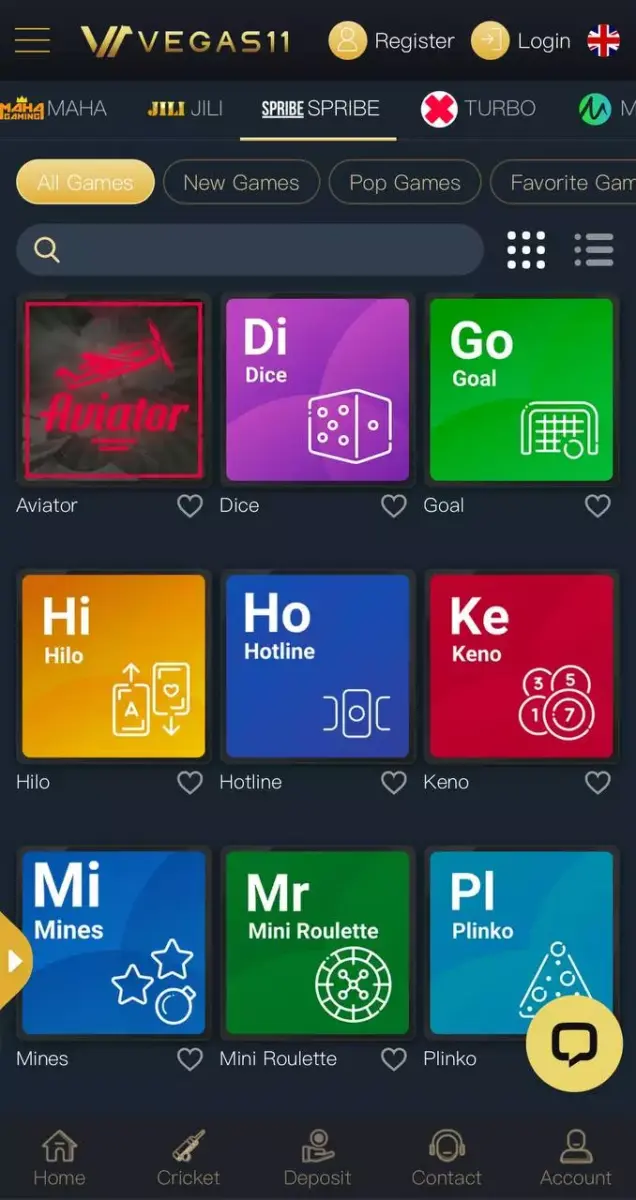Open the Aviator game
Image resolution: width=636 pixels, height=1200 pixels.
click(114, 390)
